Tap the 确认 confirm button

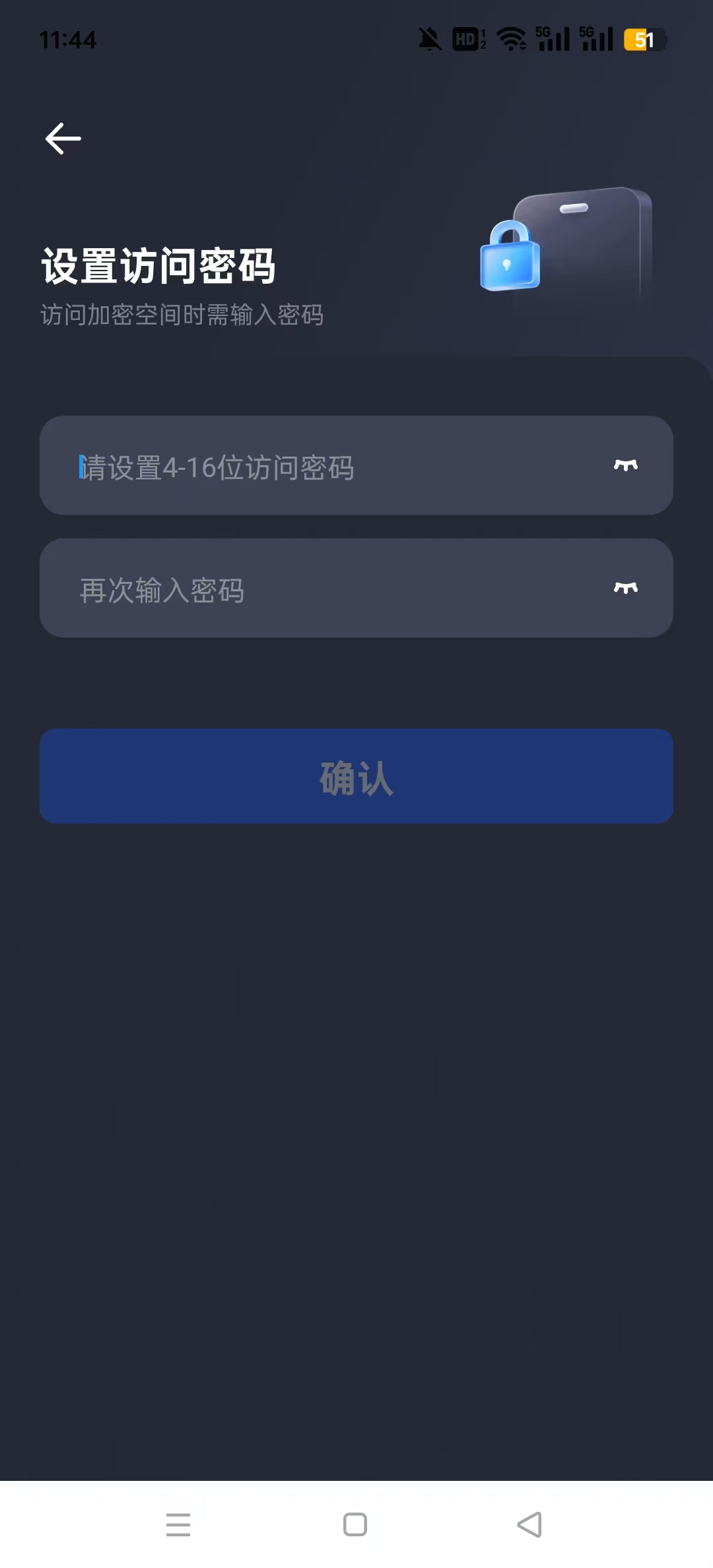[x=356, y=776]
